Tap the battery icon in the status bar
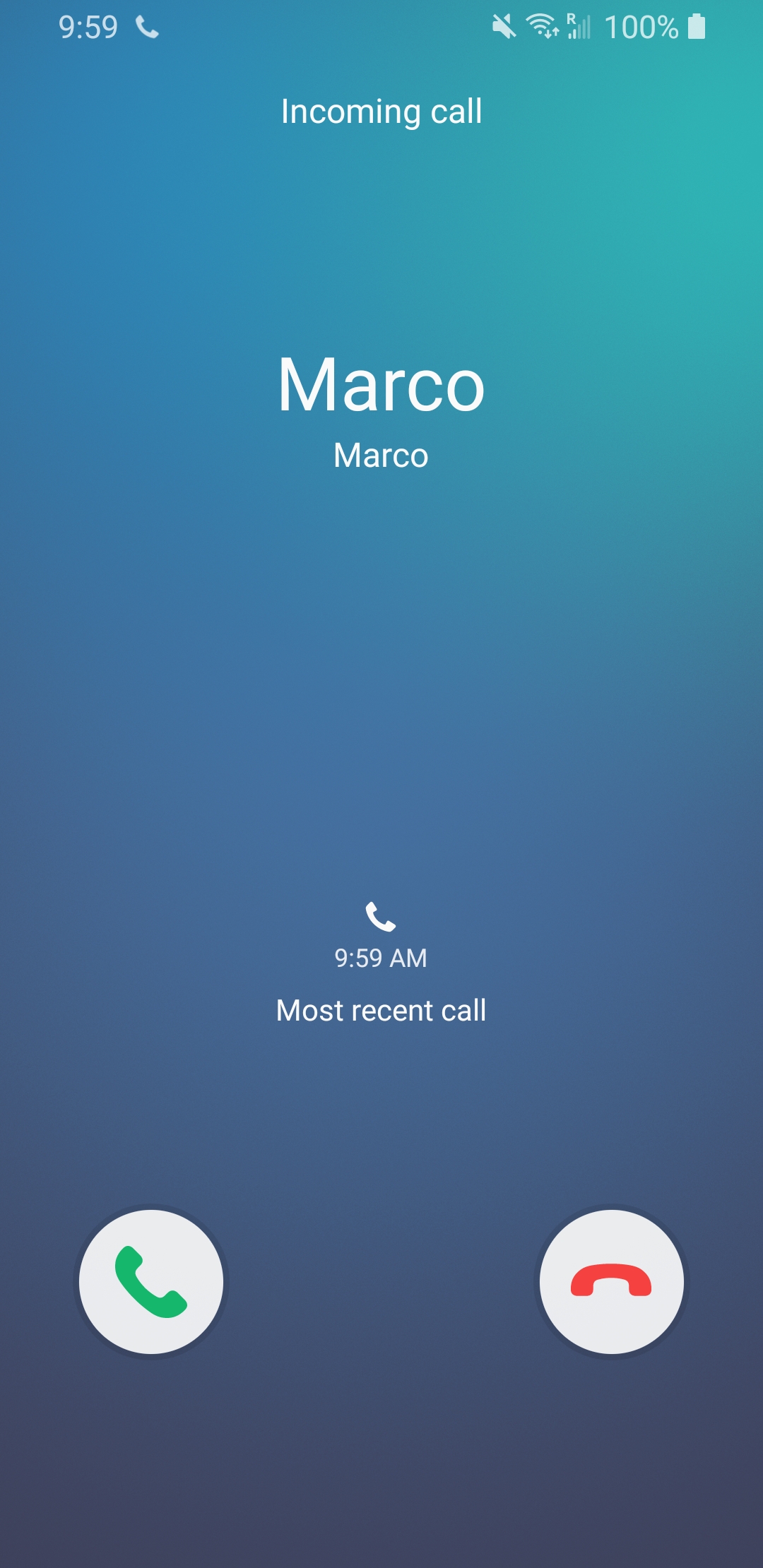 coord(695,27)
